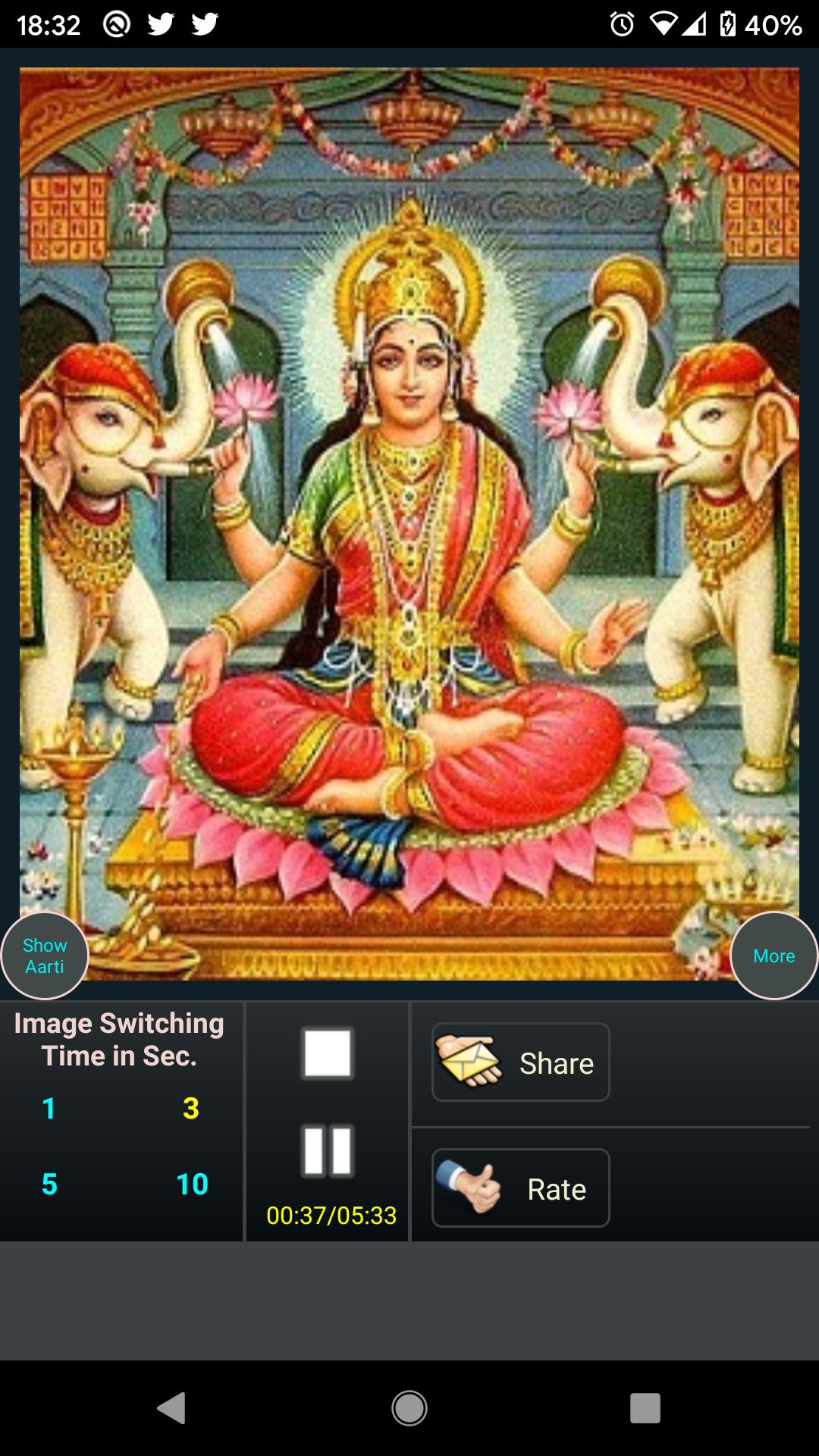The height and width of the screenshot is (1456, 819).
Task: Choose 5 seconds image switching time
Action: tap(49, 1184)
